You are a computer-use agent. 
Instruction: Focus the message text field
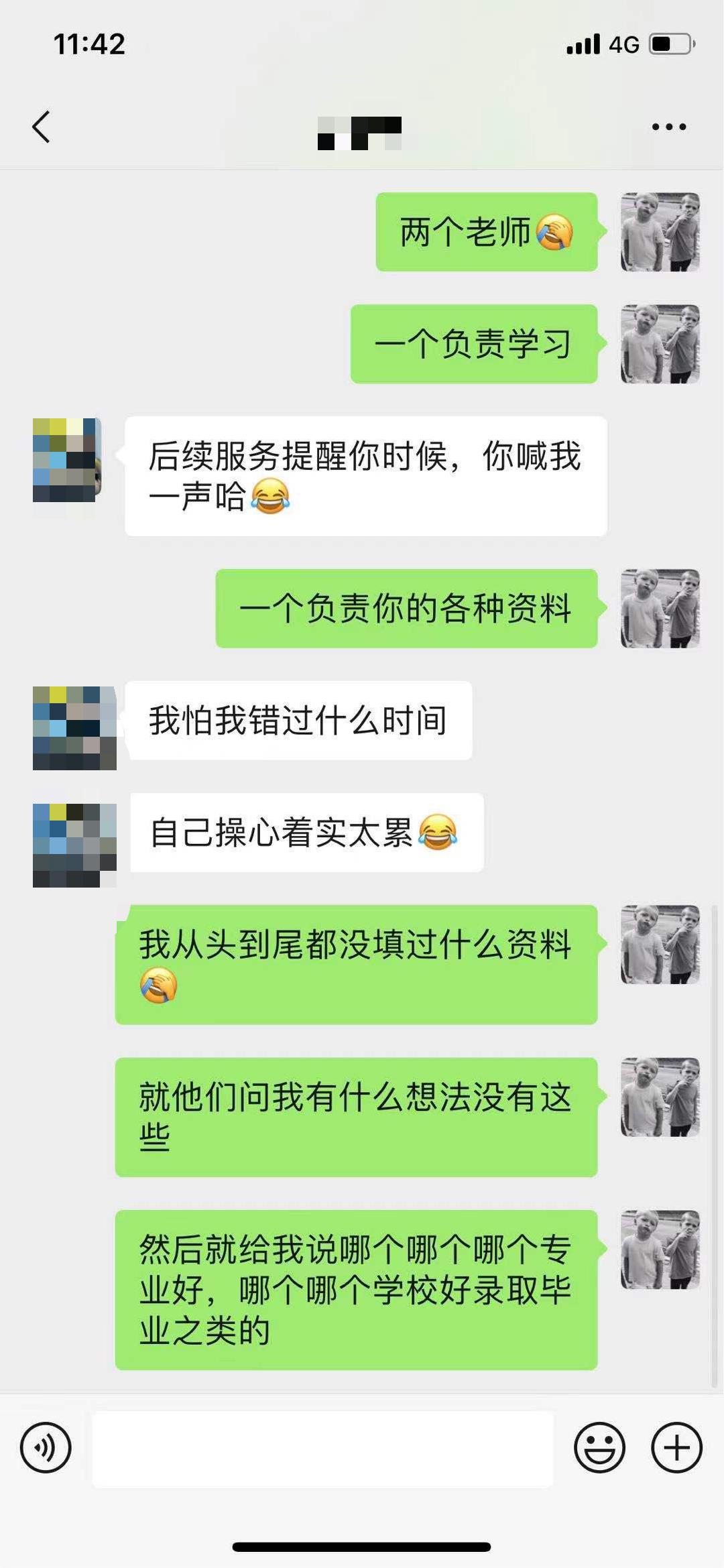click(322, 1449)
